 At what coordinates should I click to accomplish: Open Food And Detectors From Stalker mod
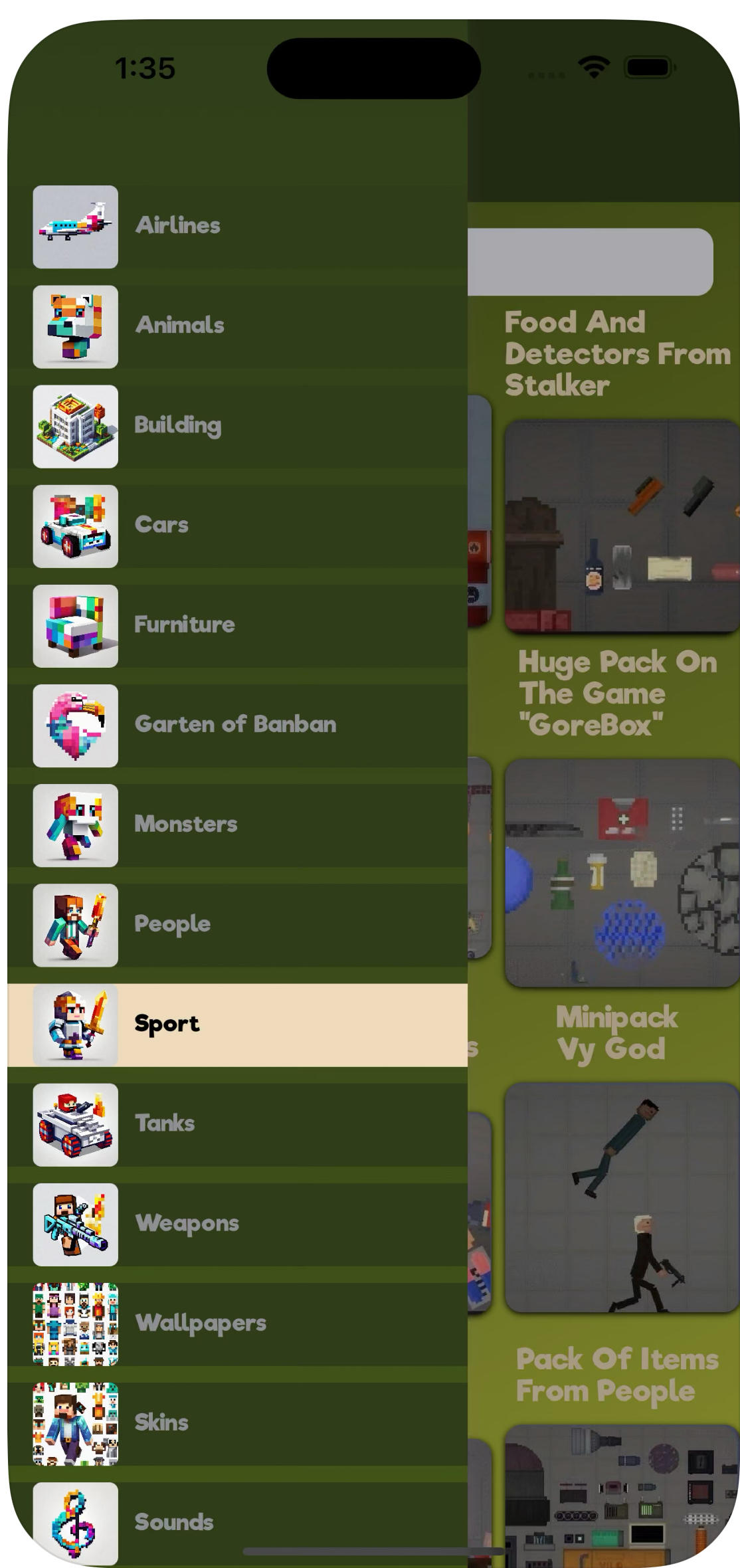pyautogui.click(x=621, y=525)
